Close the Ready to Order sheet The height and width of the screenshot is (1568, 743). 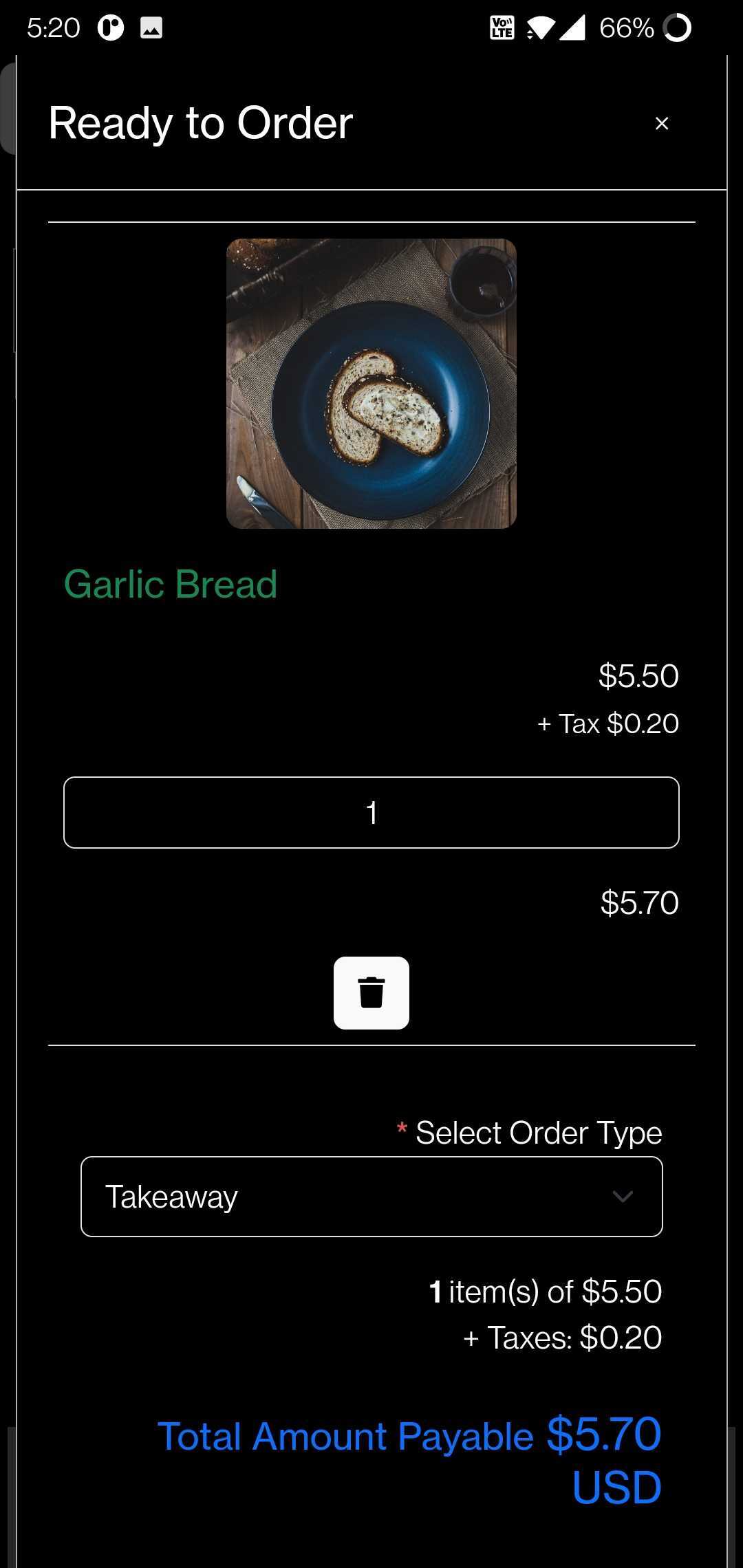coord(662,123)
